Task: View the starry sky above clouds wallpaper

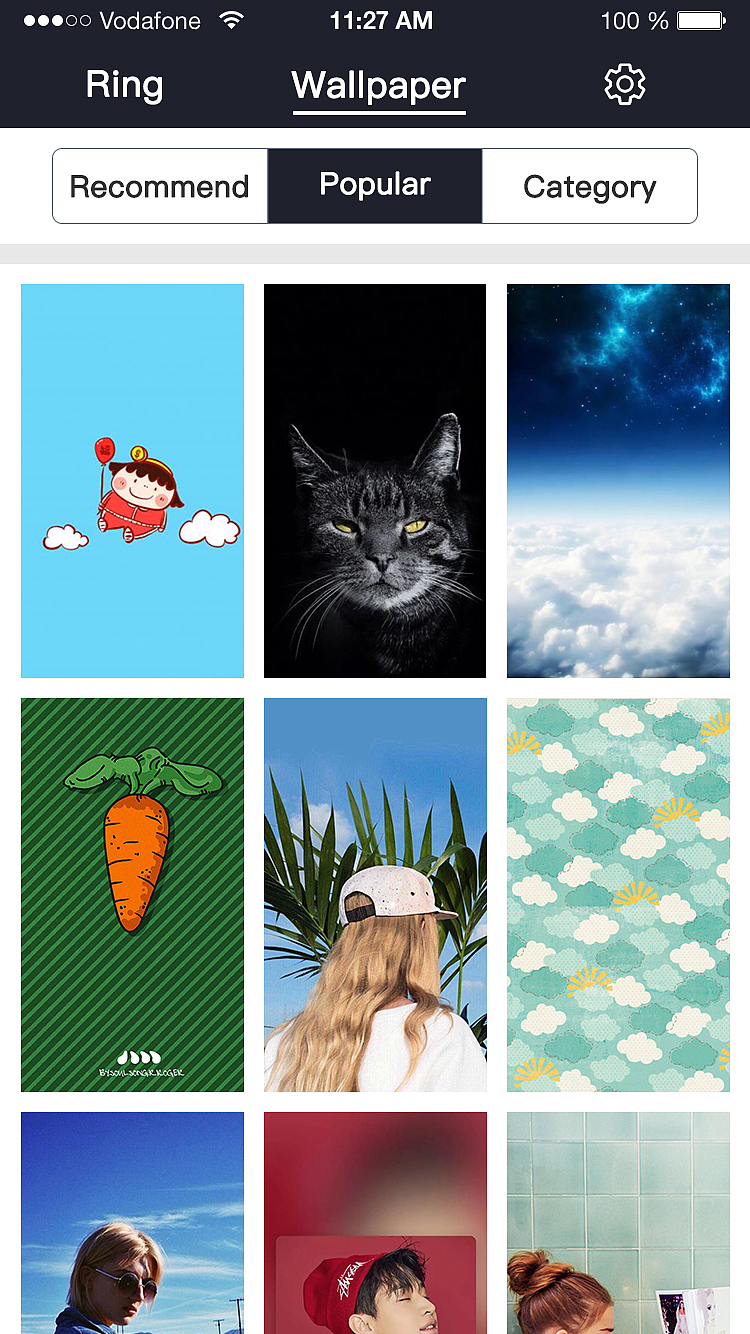Action: (618, 480)
